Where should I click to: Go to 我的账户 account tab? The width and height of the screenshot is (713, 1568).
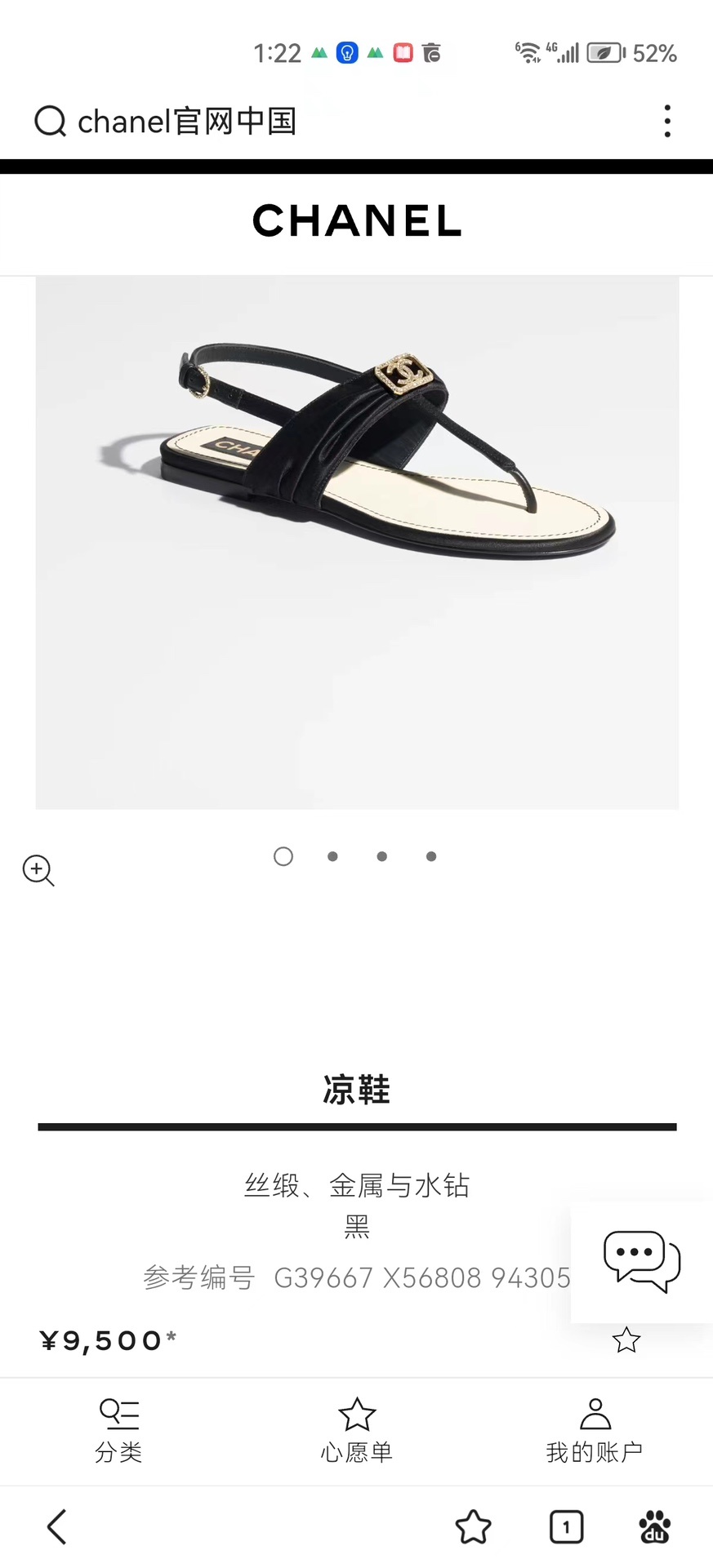[x=595, y=1430]
